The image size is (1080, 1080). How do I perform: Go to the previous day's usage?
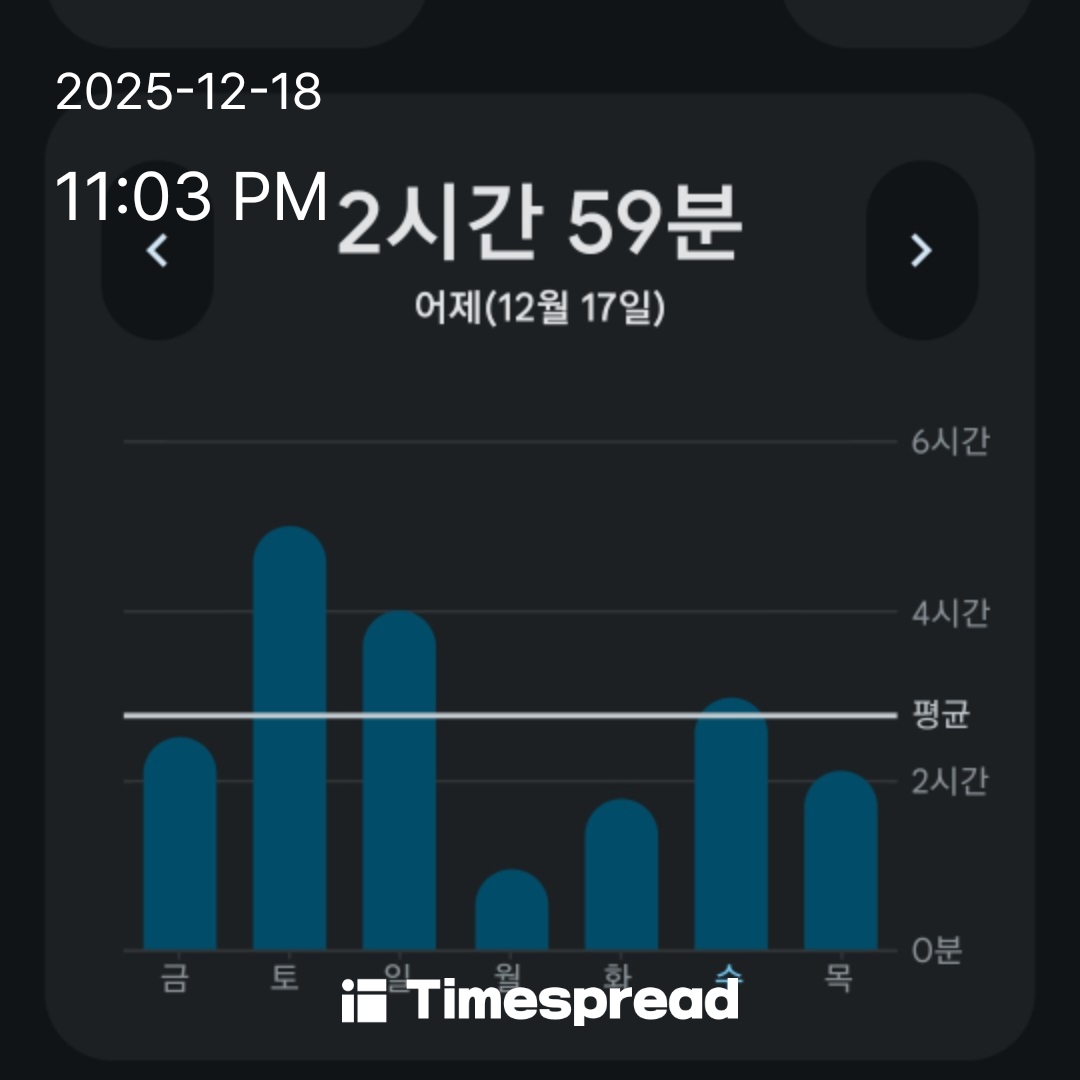pyautogui.click(x=157, y=250)
